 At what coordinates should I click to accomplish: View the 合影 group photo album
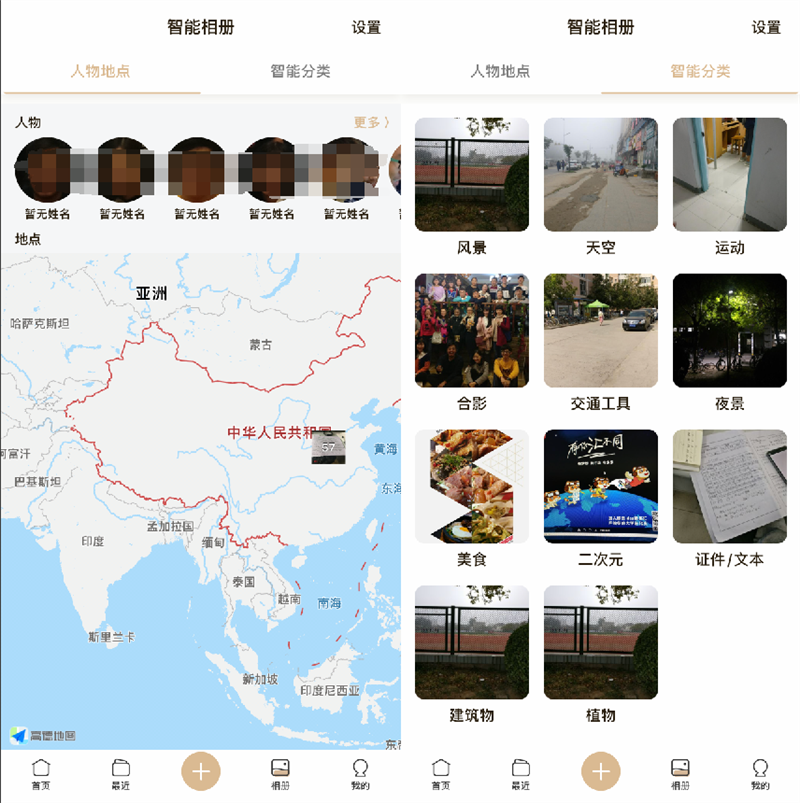(x=472, y=331)
